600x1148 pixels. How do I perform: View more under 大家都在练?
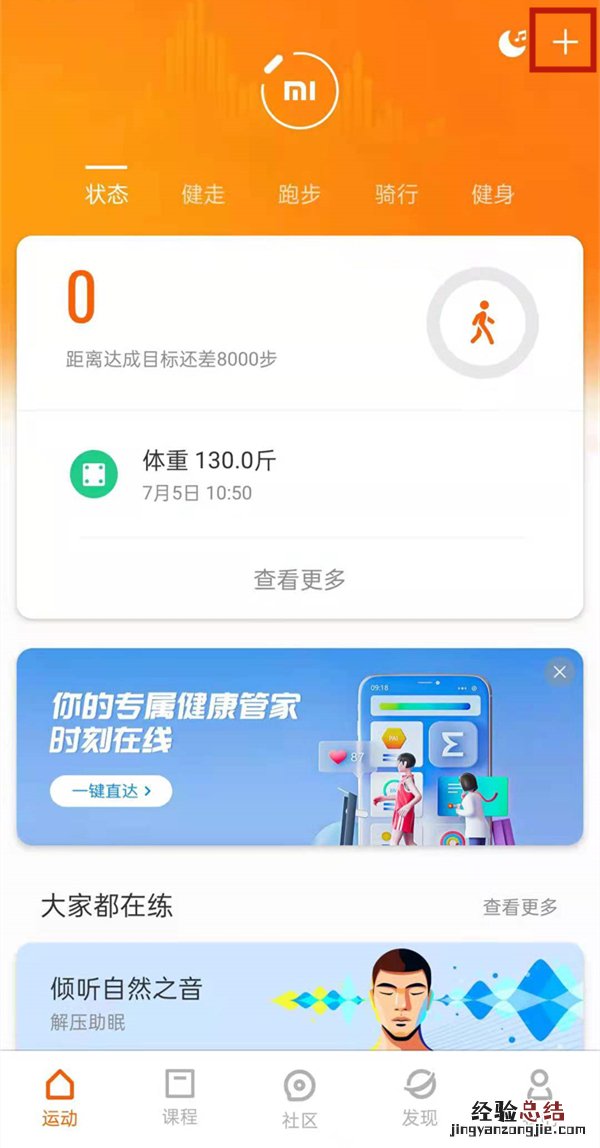520,907
